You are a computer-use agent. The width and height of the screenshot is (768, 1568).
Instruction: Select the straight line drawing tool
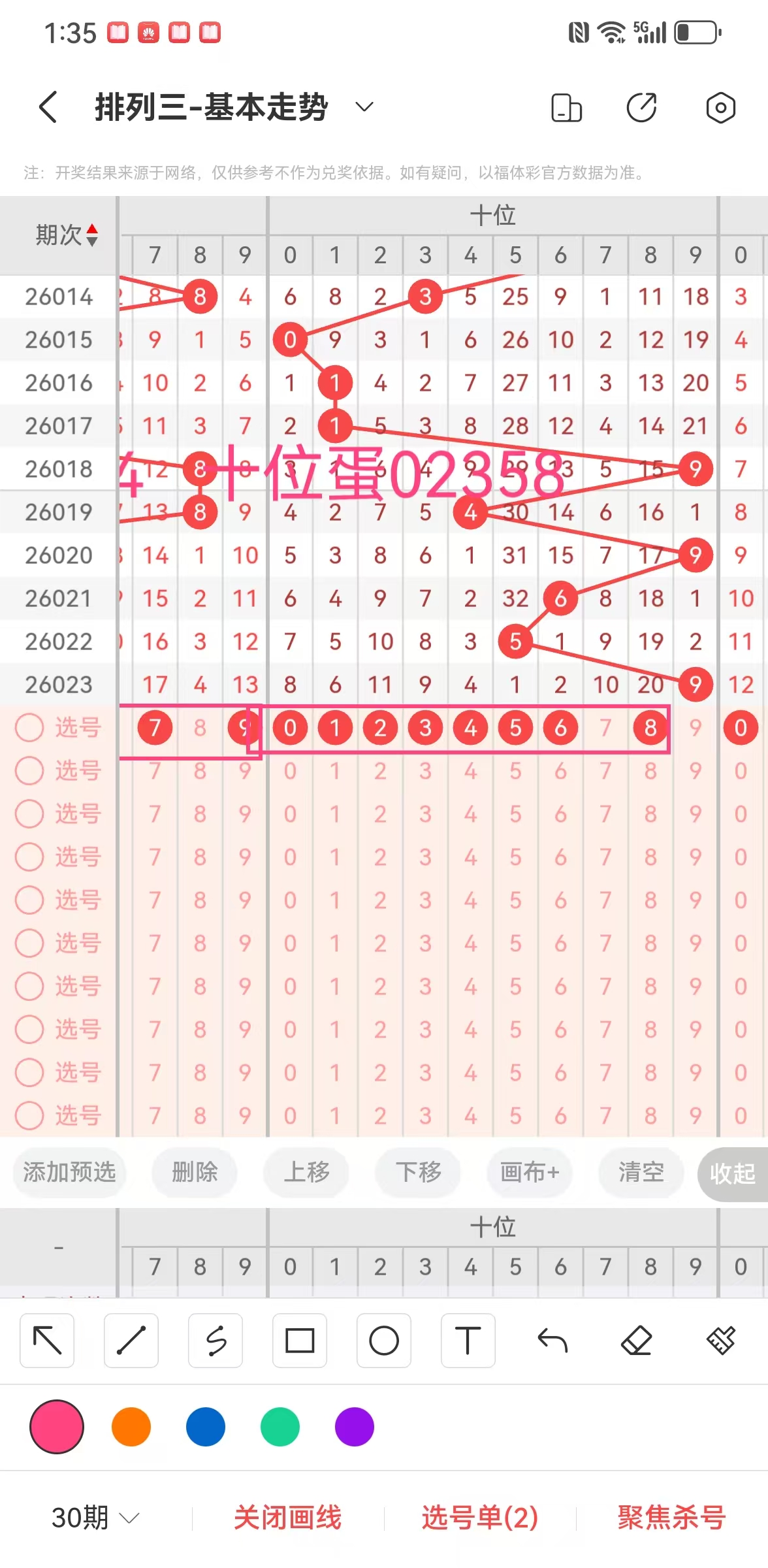tap(131, 1341)
